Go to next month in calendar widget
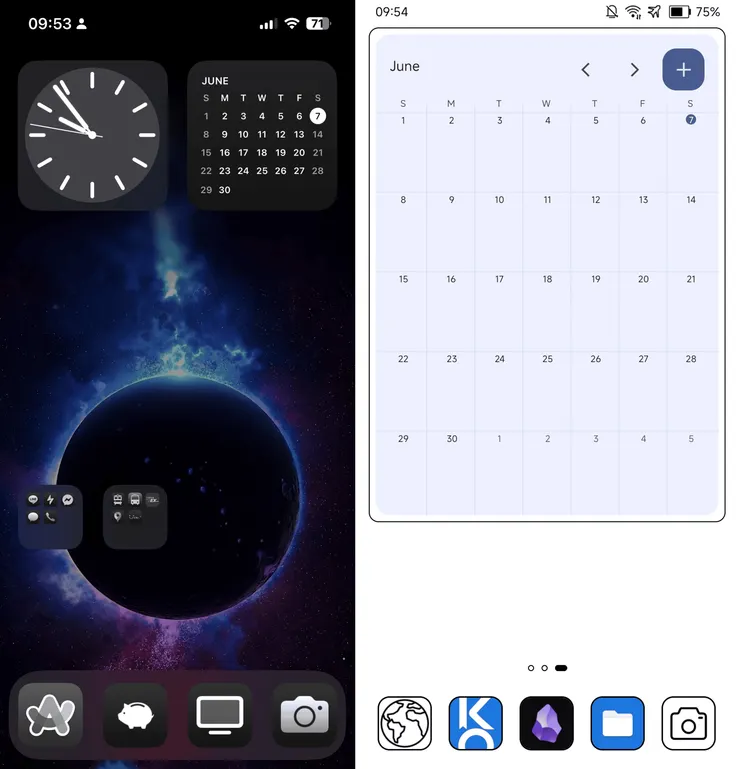Image resolution: width=740 pixels, height=769 pixels. coord(634,70)
